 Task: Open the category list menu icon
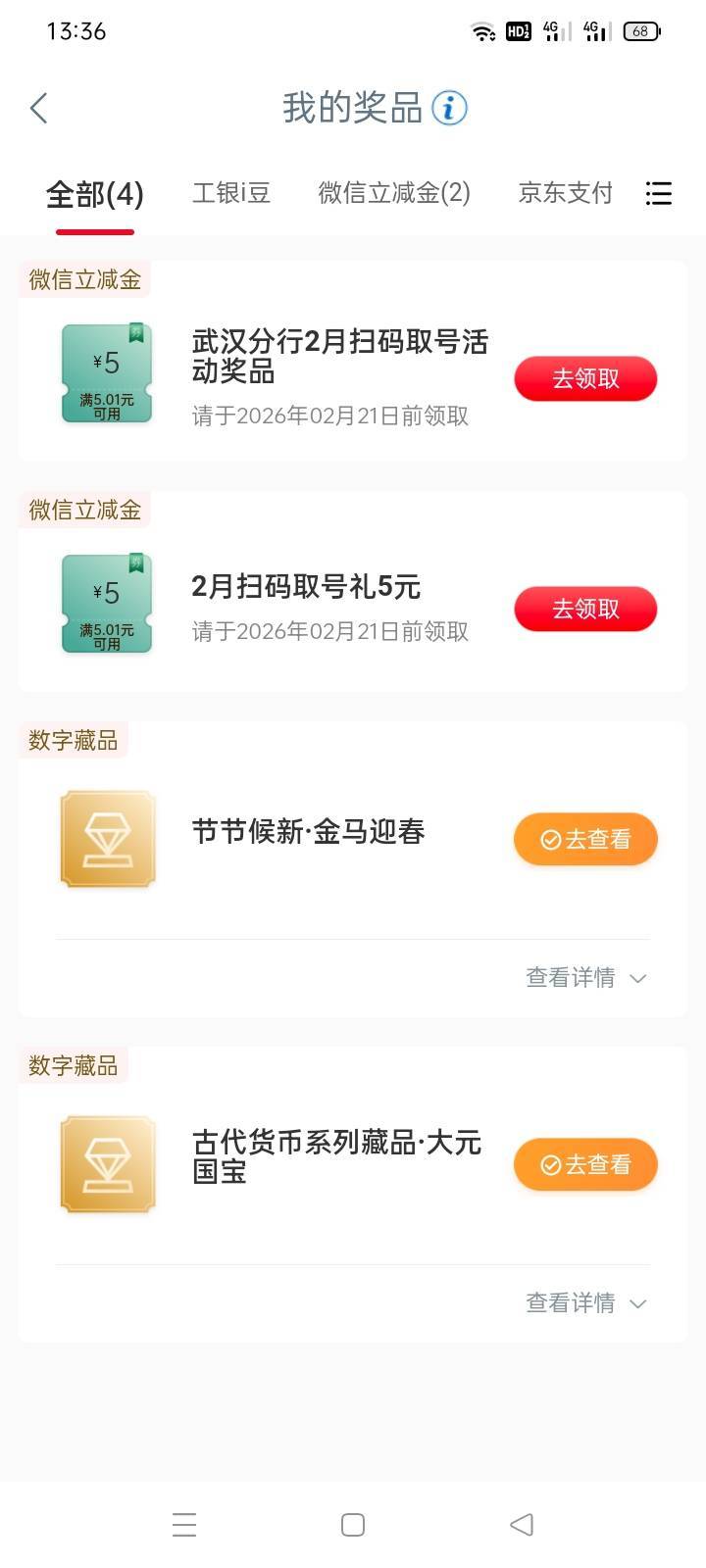click(659, 193)
